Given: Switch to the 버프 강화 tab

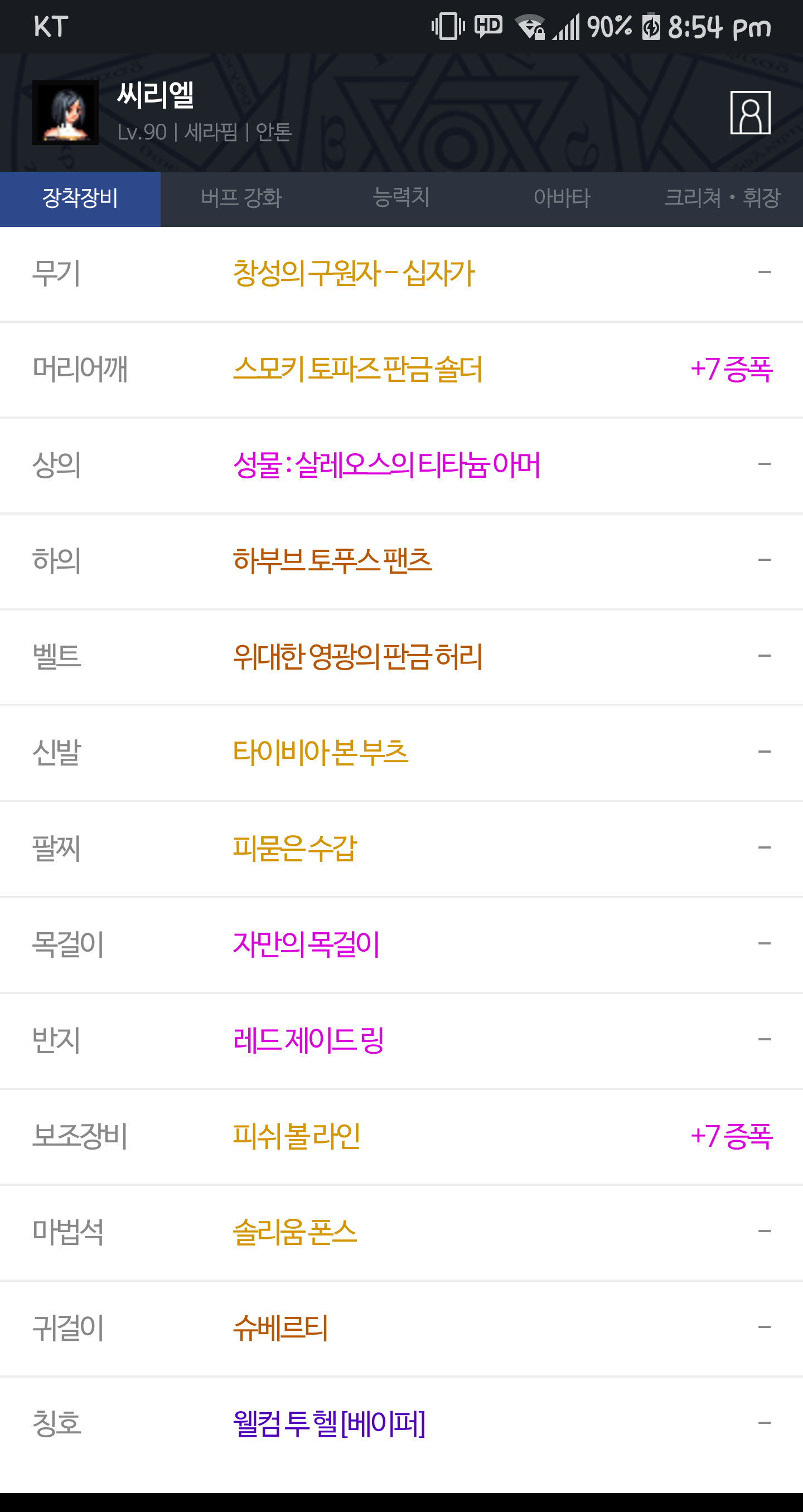Looking at the screenshot, I should [241, 198].
